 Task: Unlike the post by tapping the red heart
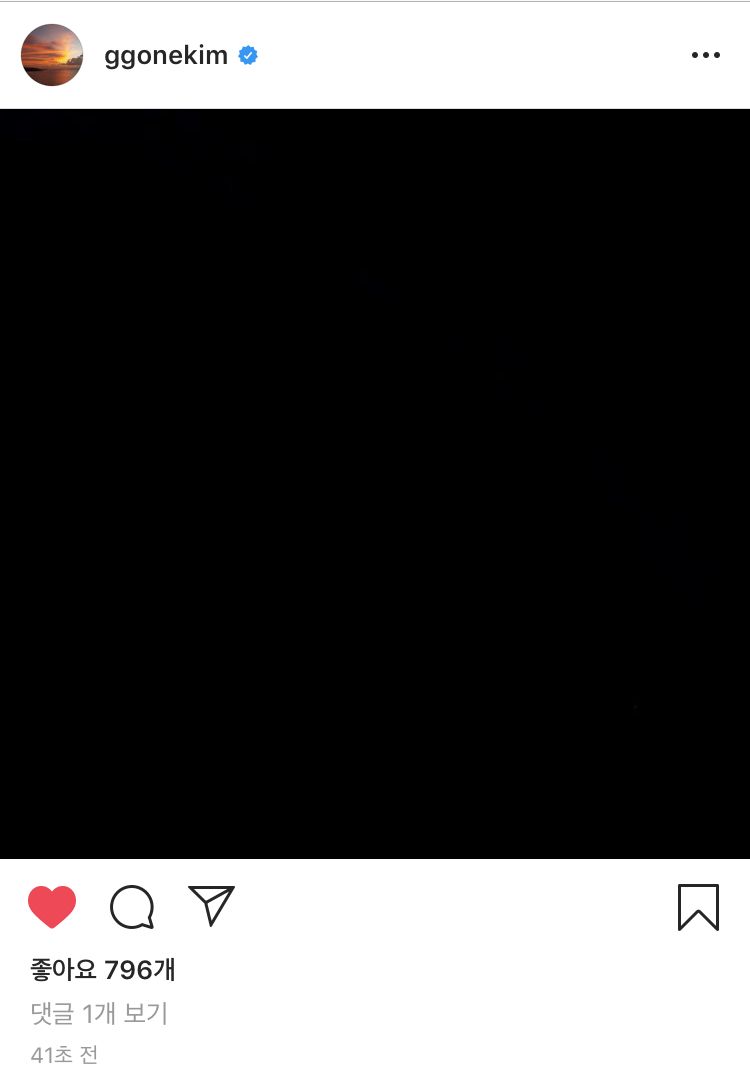click(53, 904)
